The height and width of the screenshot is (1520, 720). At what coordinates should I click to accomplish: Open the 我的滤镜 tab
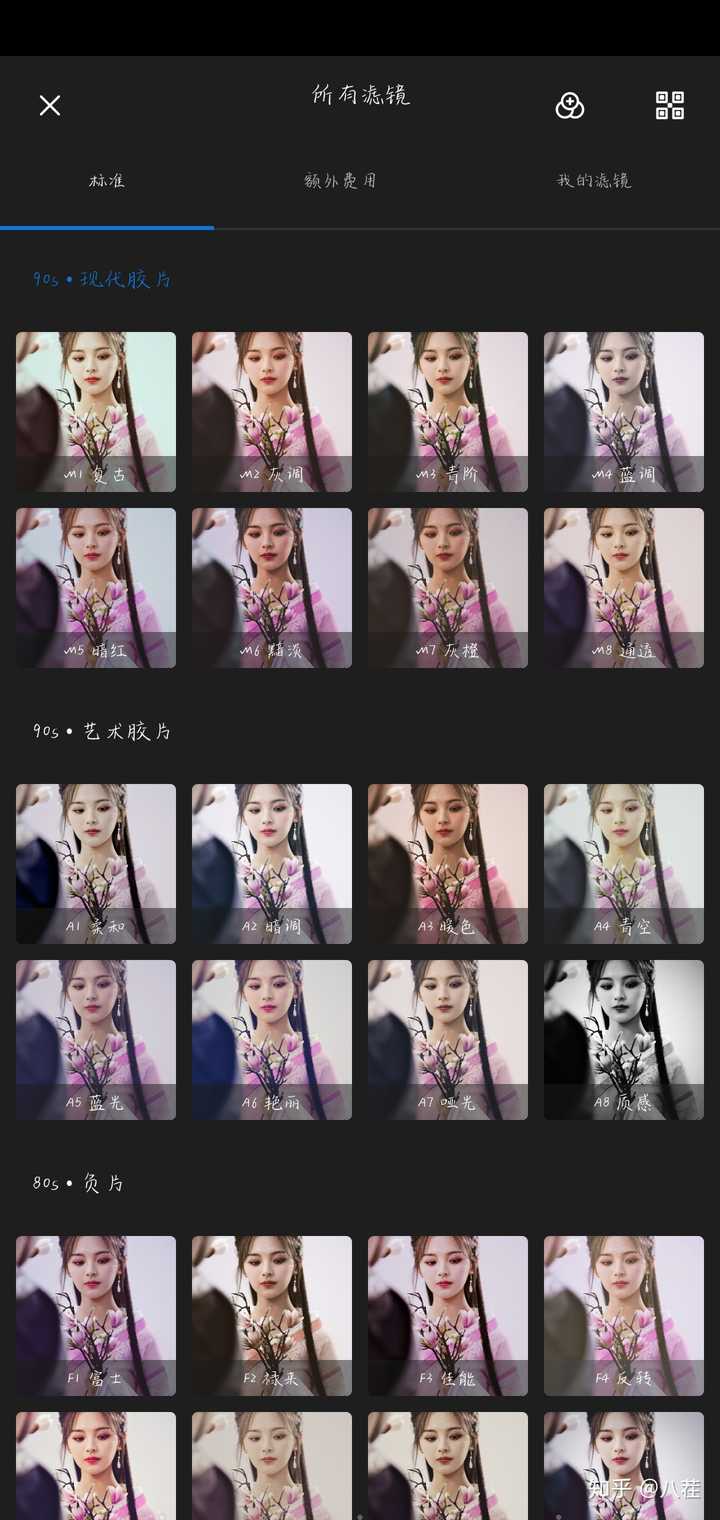[594, 181]
